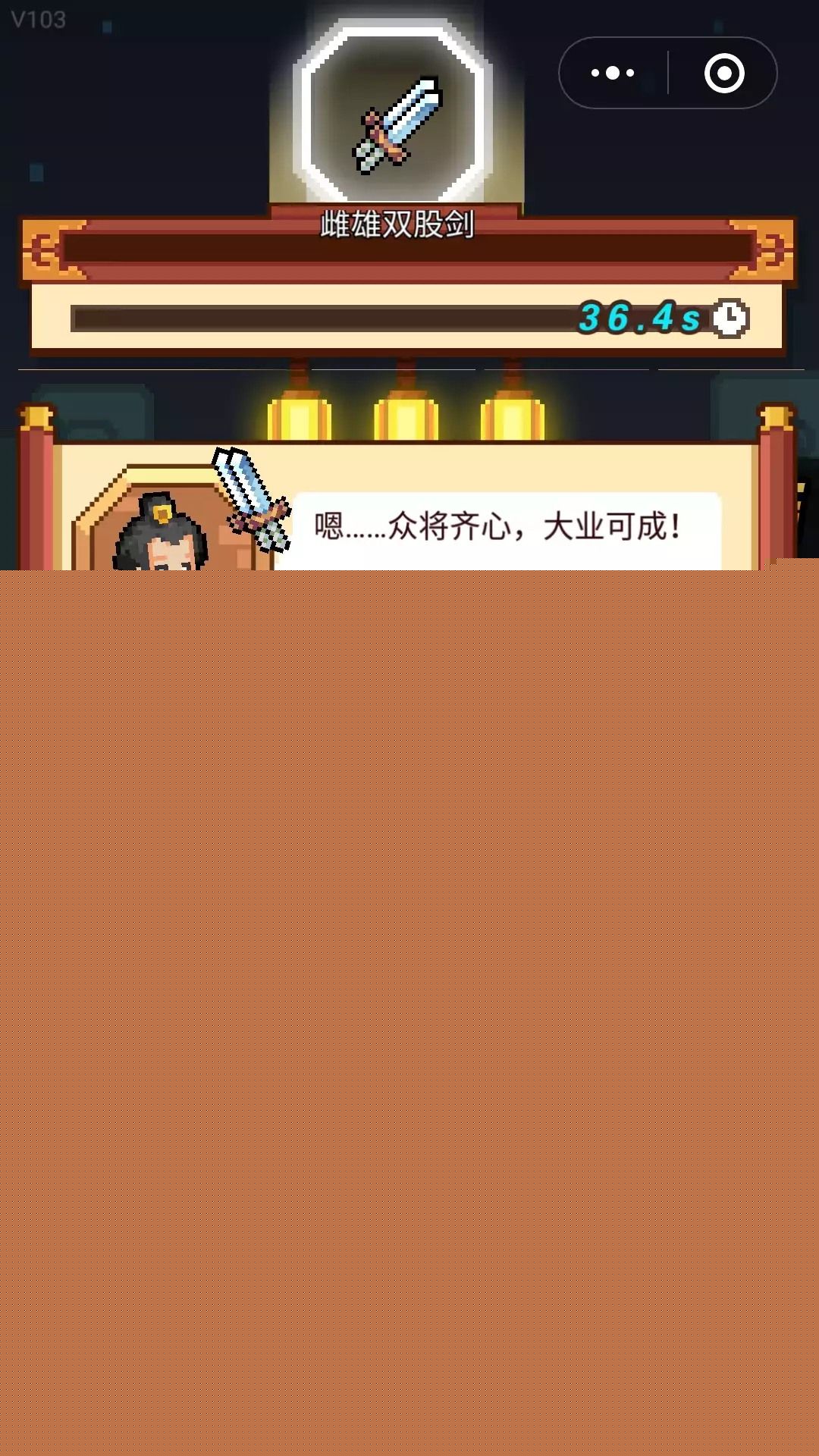This screenshot has width=819, height=1456.
Task: Close the mini program via circle button
Action: 724,74
